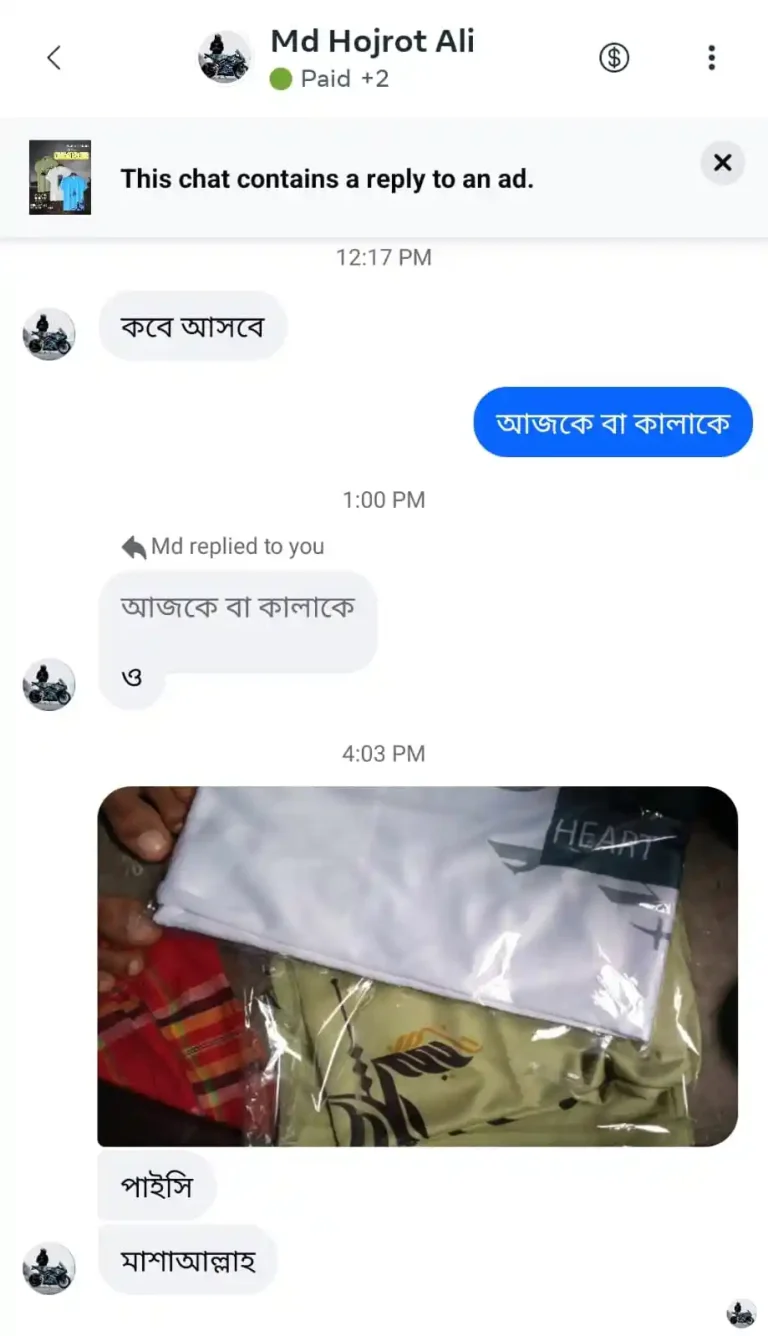This screenshot has height=1336, width=768.
Task: Open the three-dot overflow menu
Action: point(711,58)
